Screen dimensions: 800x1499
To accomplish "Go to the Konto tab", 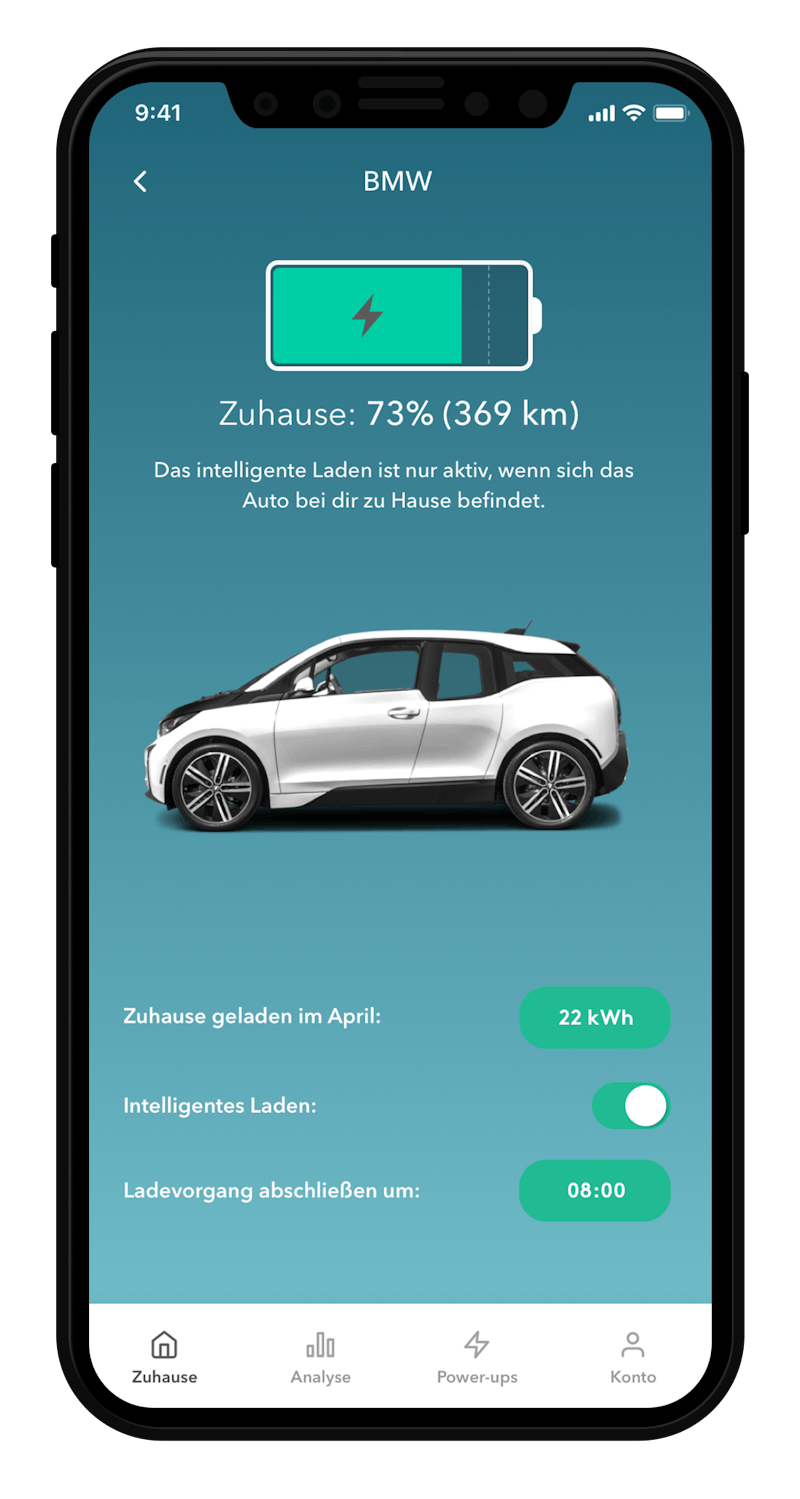I will [x=632, y=1357].
